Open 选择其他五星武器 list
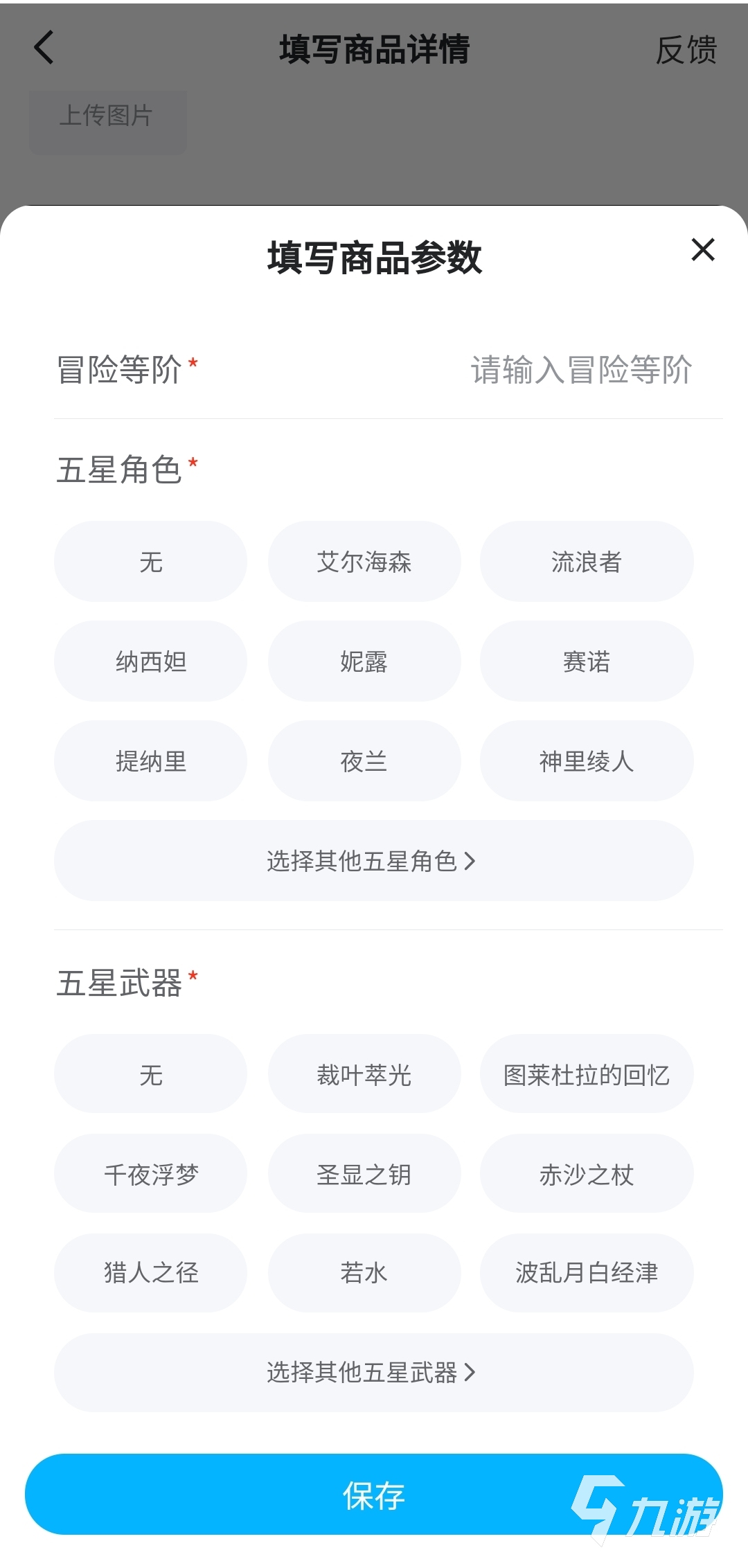The image size is (748, 1568). pyautogui.click(x=373, y=1372)
